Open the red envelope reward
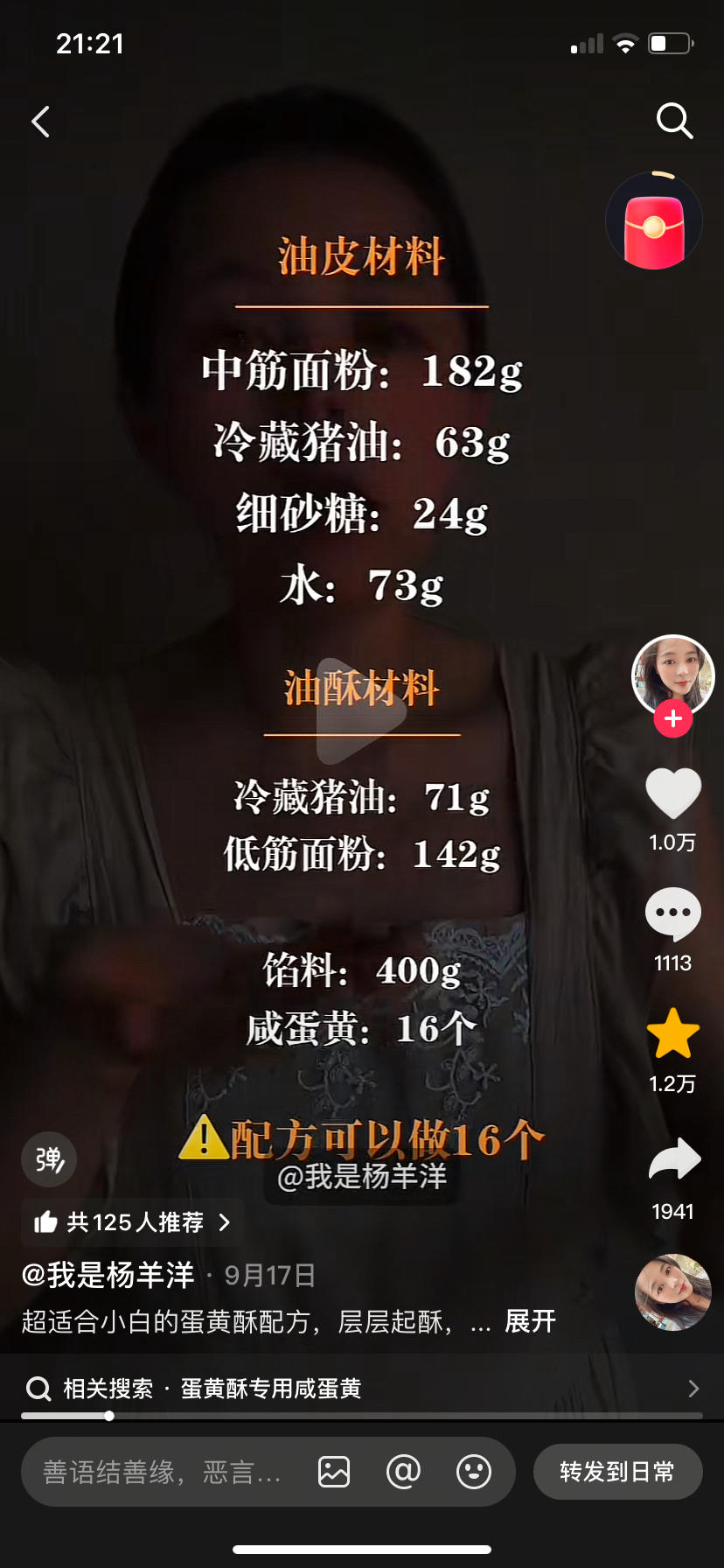This screenshot has width=724, height=1568. (654, 221)
